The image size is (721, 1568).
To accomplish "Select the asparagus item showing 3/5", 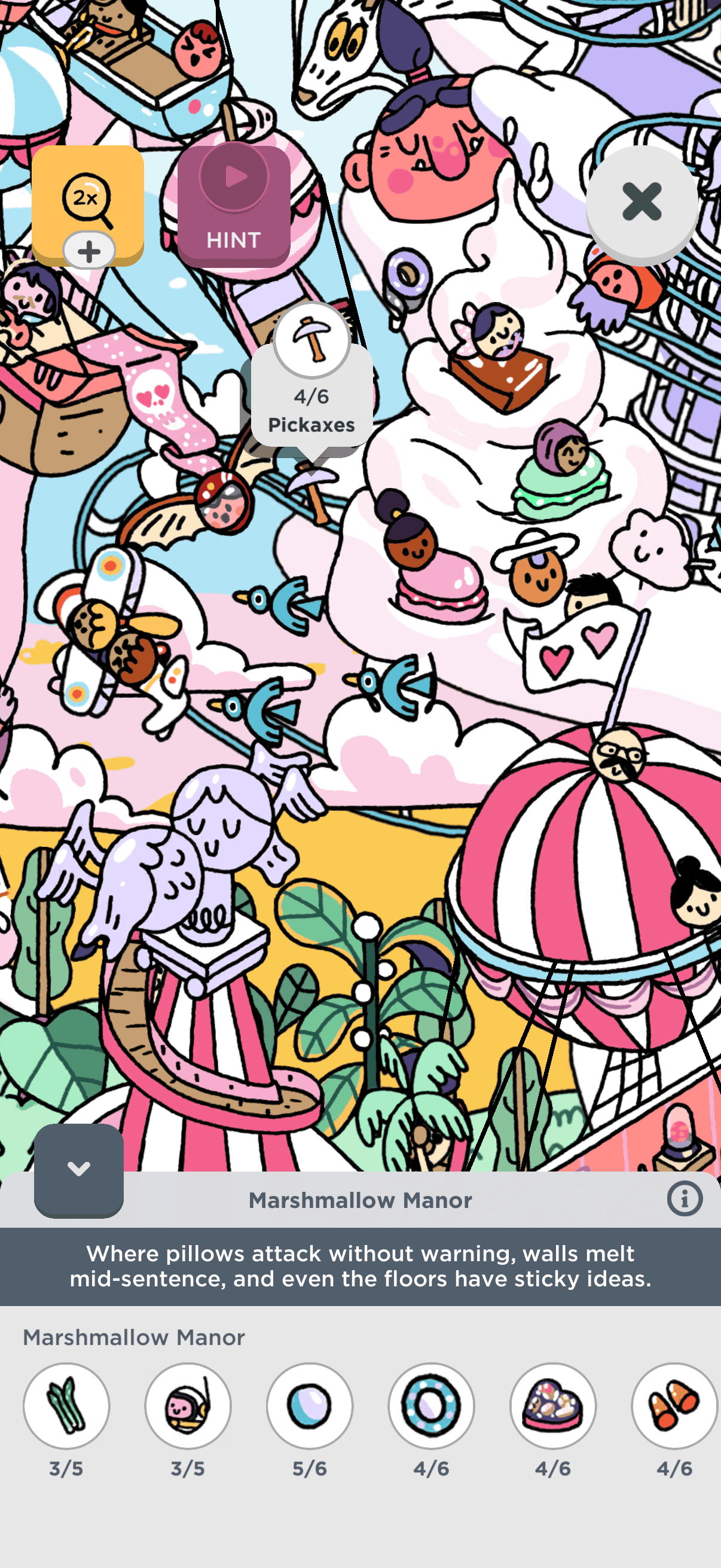I will [x=66, y=1406].
